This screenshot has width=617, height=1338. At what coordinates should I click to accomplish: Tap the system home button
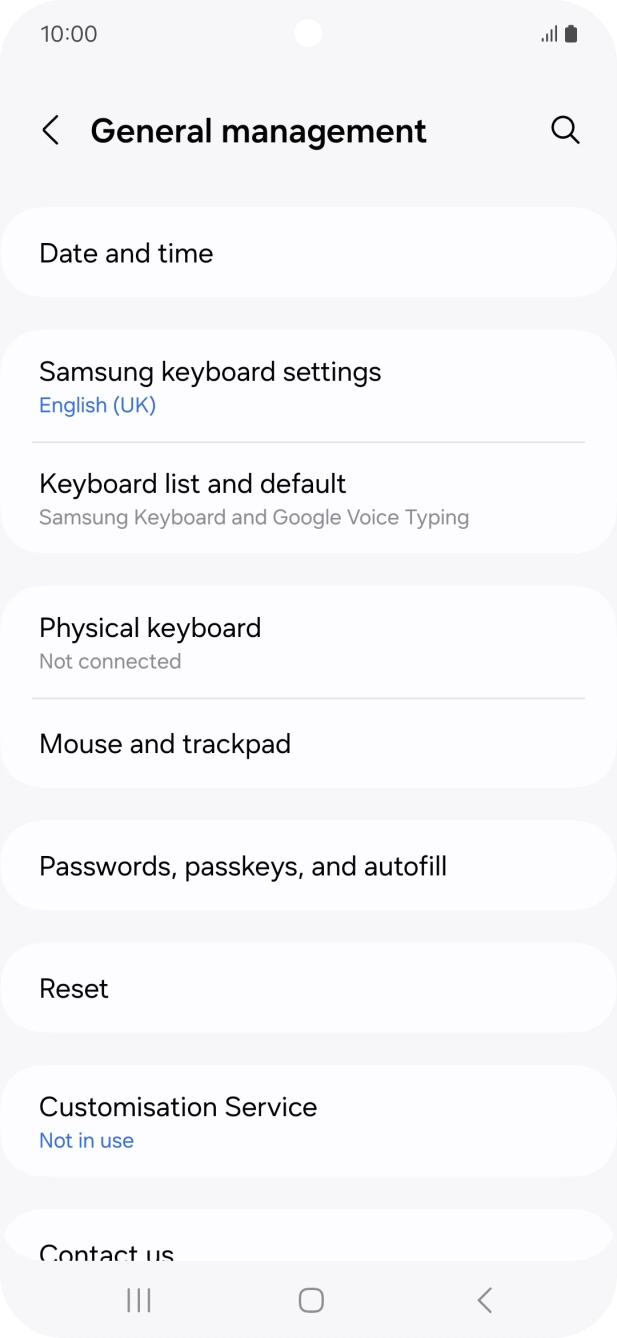point(311,1300)
